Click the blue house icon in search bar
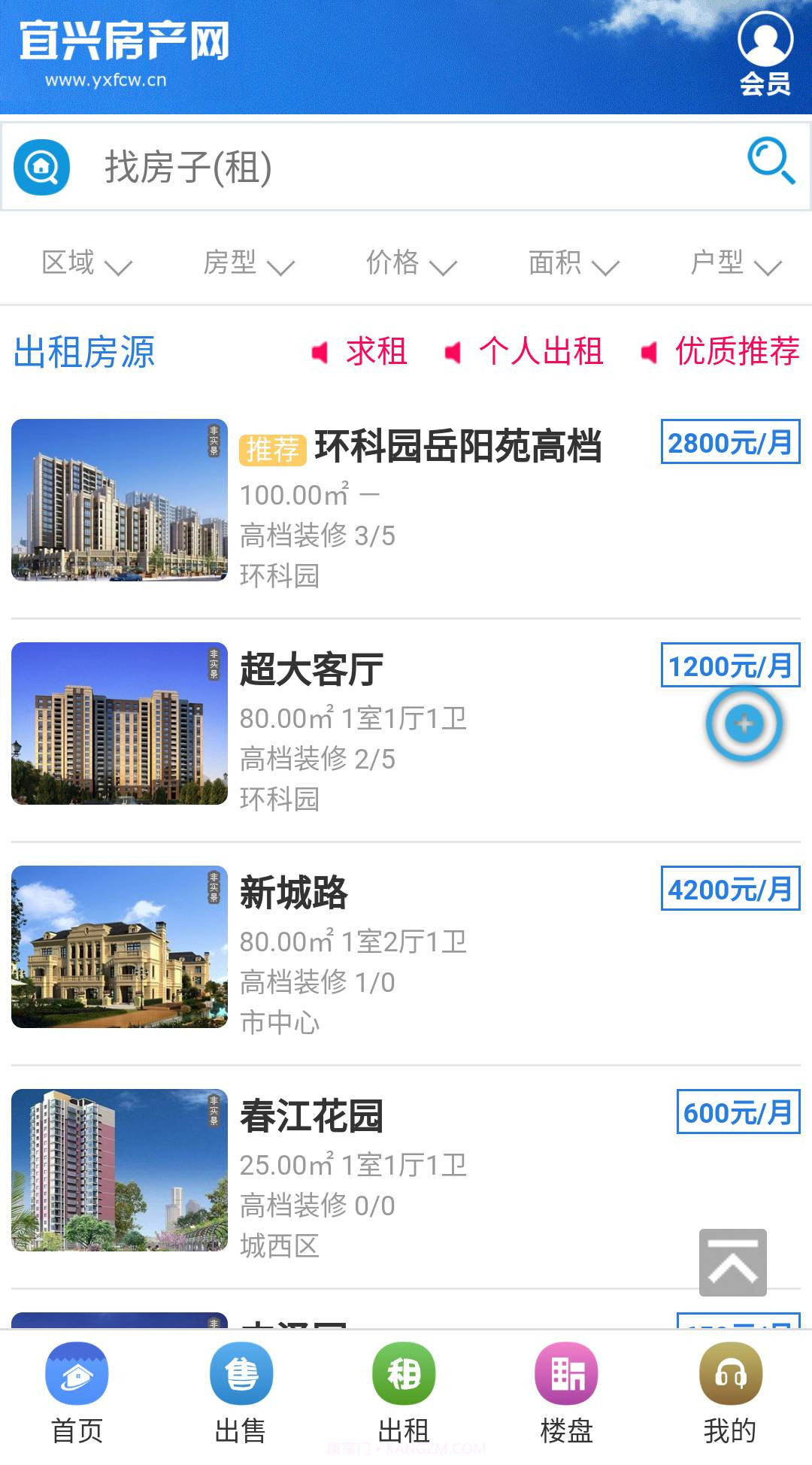 coord(42,167)
